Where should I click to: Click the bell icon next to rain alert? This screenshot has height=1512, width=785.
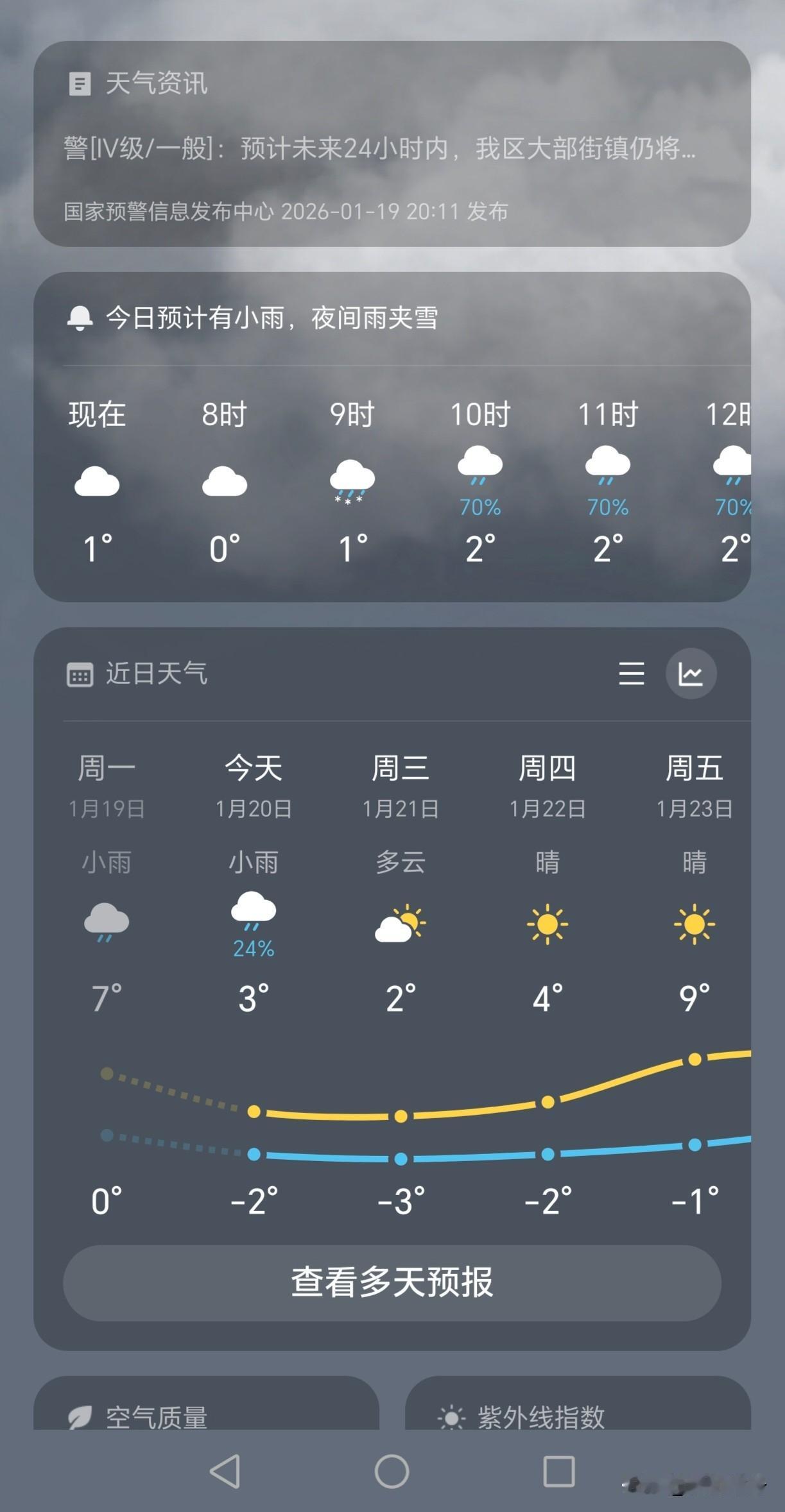[x=80, y=317]
